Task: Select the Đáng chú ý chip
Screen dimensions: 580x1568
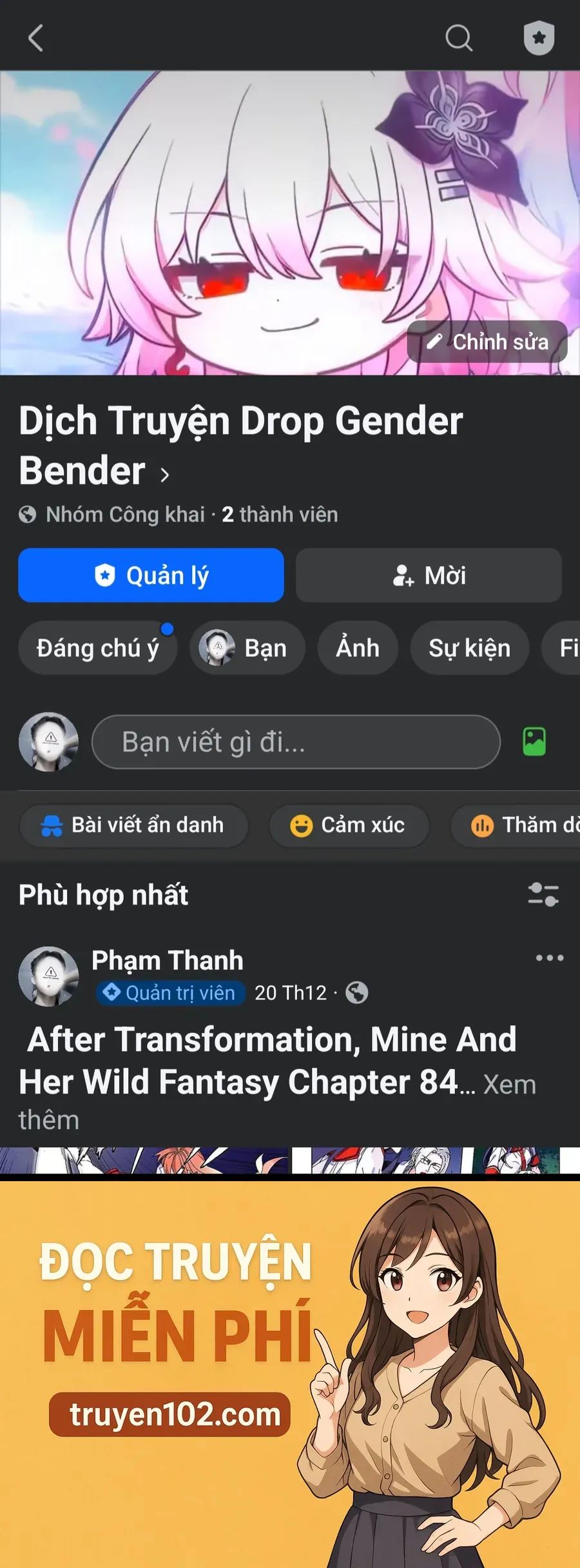Action: [97, 648]
